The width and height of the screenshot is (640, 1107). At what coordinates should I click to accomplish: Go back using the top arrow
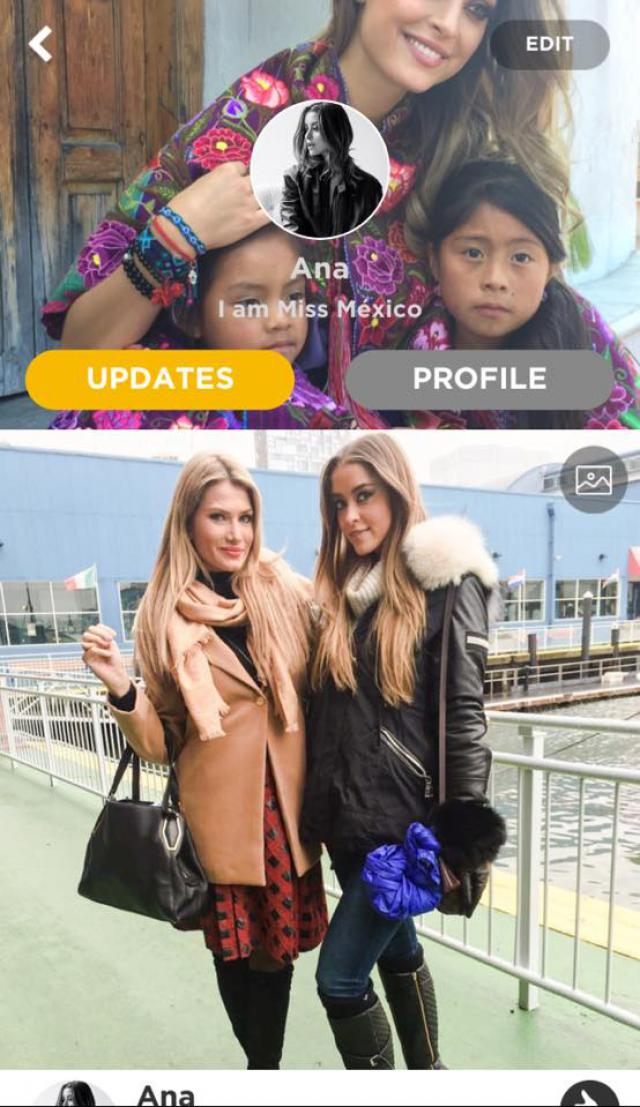[x=40, y=44]
